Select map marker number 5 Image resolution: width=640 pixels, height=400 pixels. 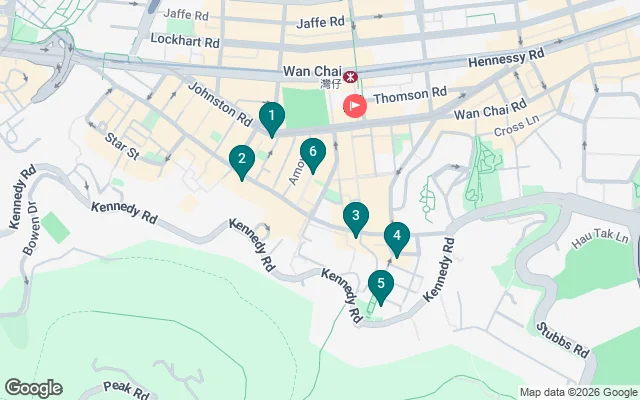coord(380,285)
